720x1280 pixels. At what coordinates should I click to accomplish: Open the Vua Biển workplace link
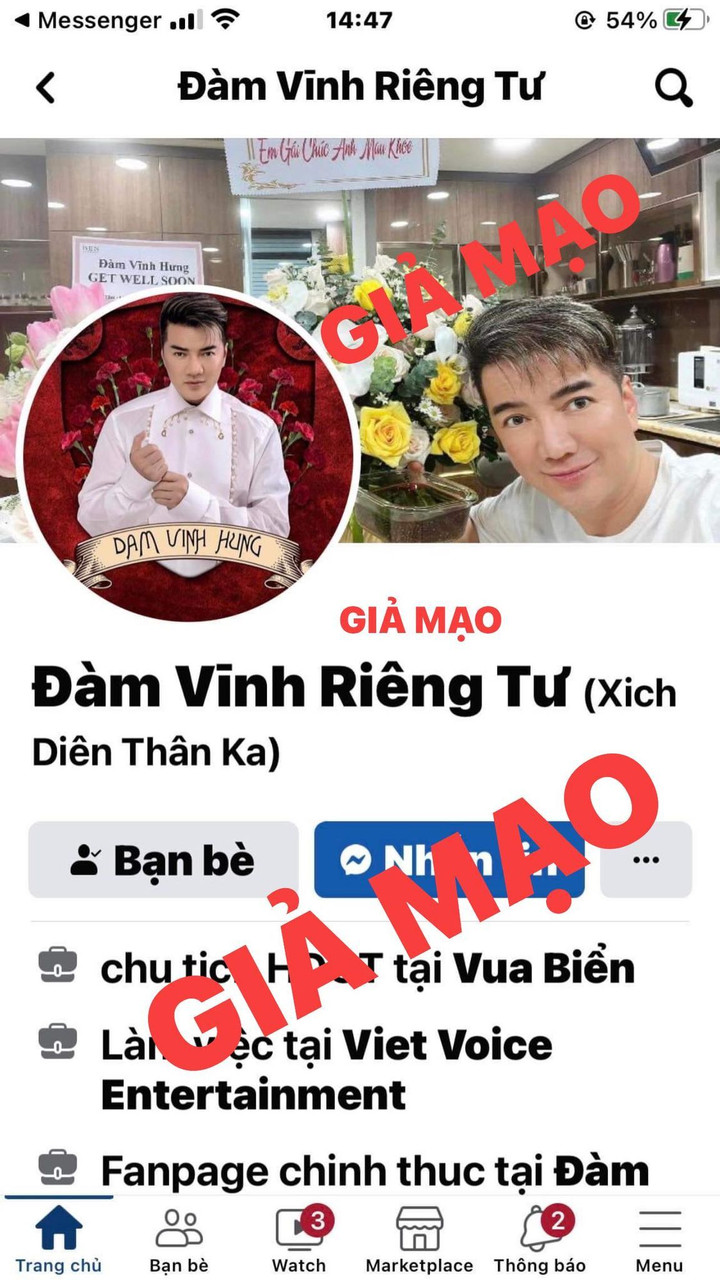[554, 966]
